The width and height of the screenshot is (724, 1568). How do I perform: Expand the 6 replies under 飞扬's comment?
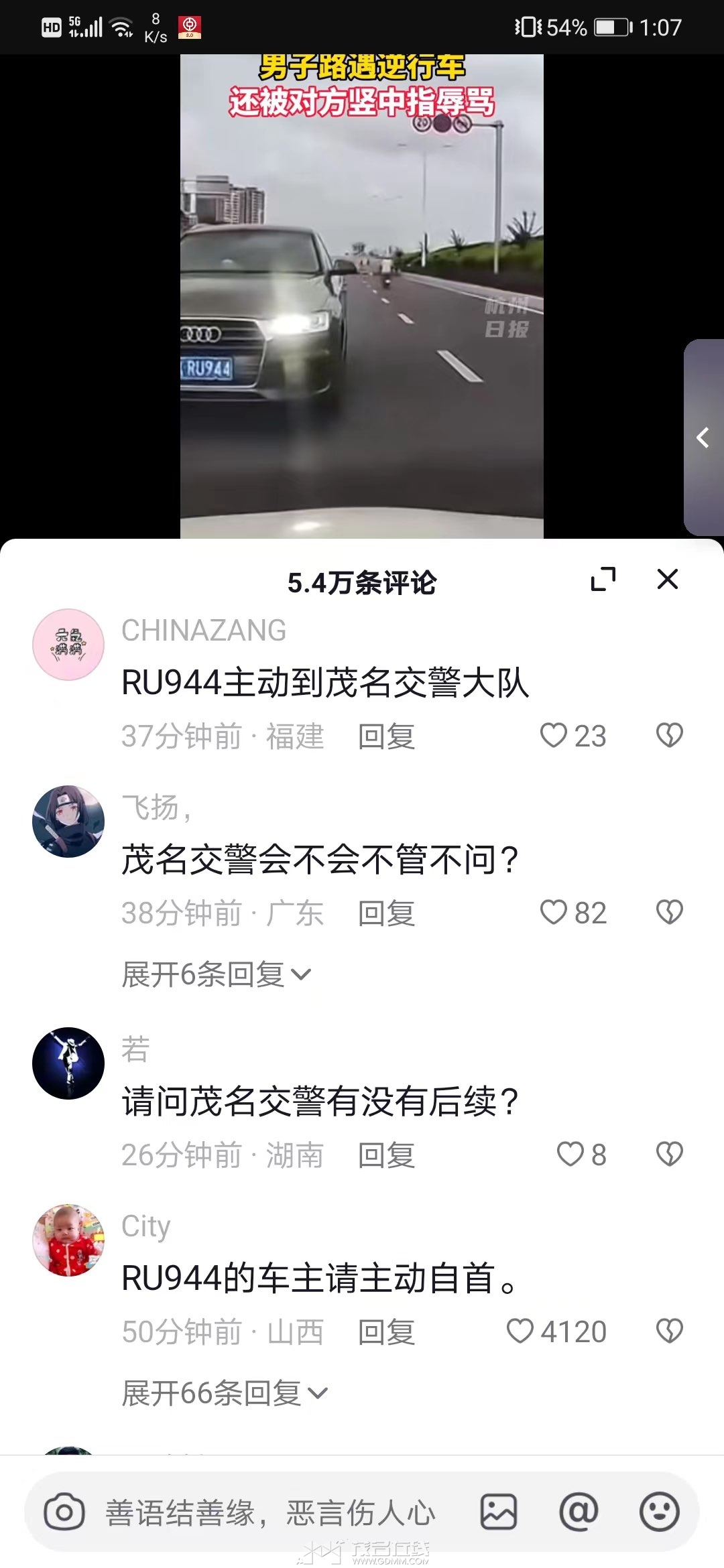pos(217,974)
